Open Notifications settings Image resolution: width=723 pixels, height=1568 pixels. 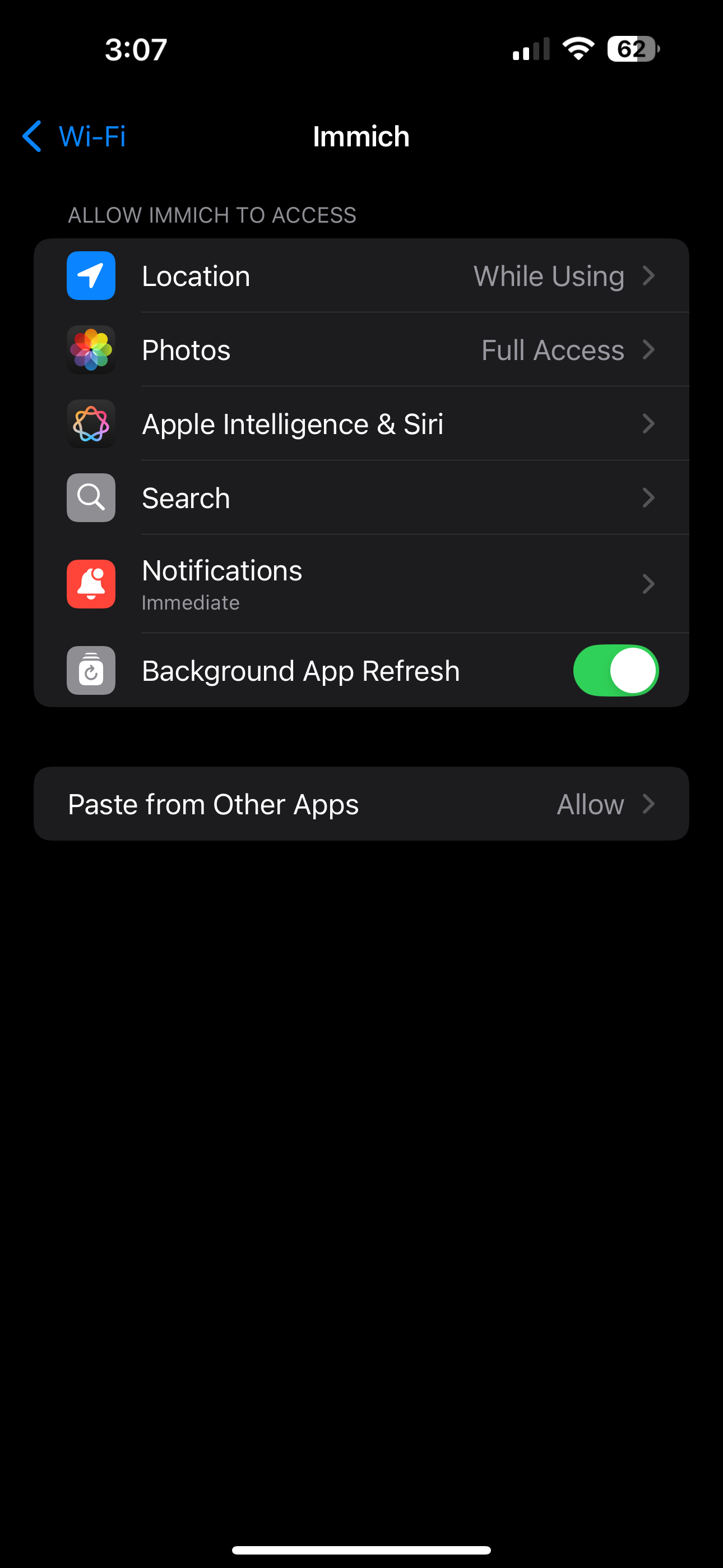(x=361, y=584)
